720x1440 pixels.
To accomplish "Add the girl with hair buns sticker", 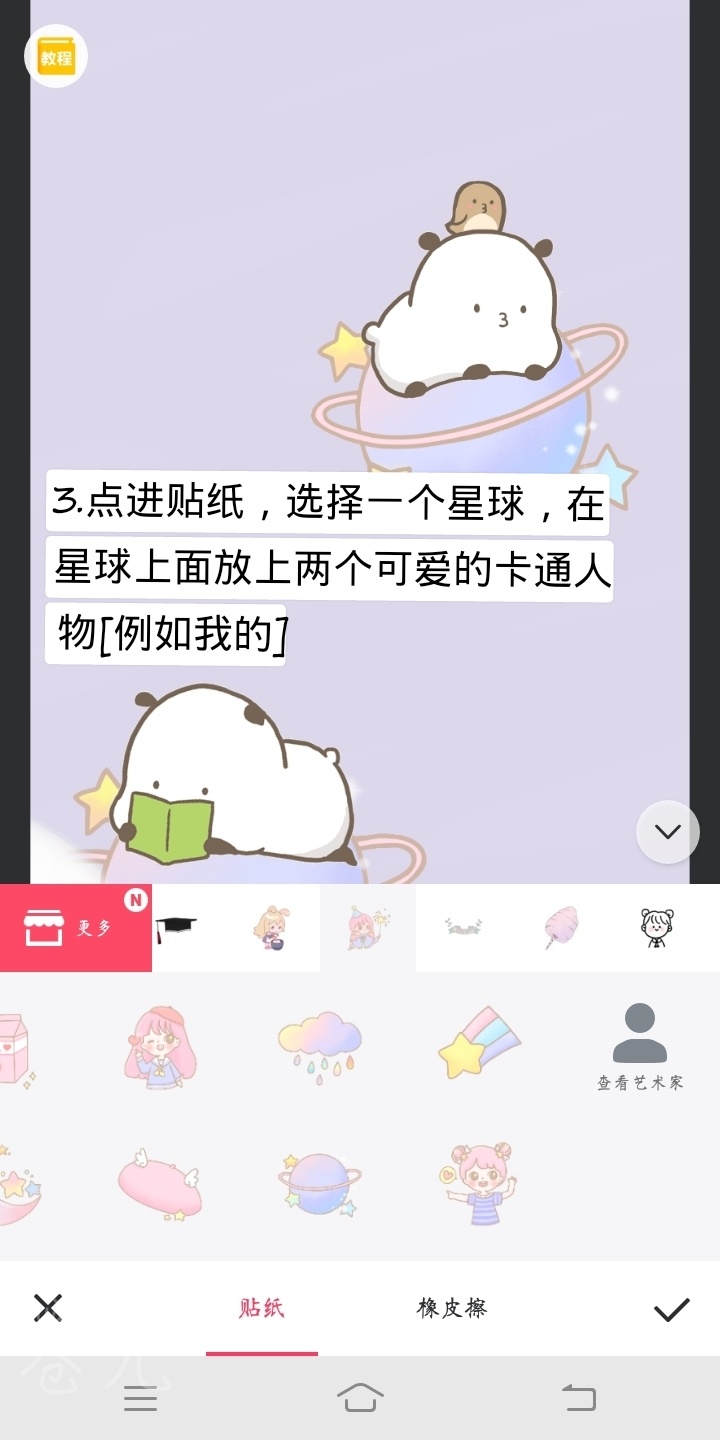I will (479, 1184).
